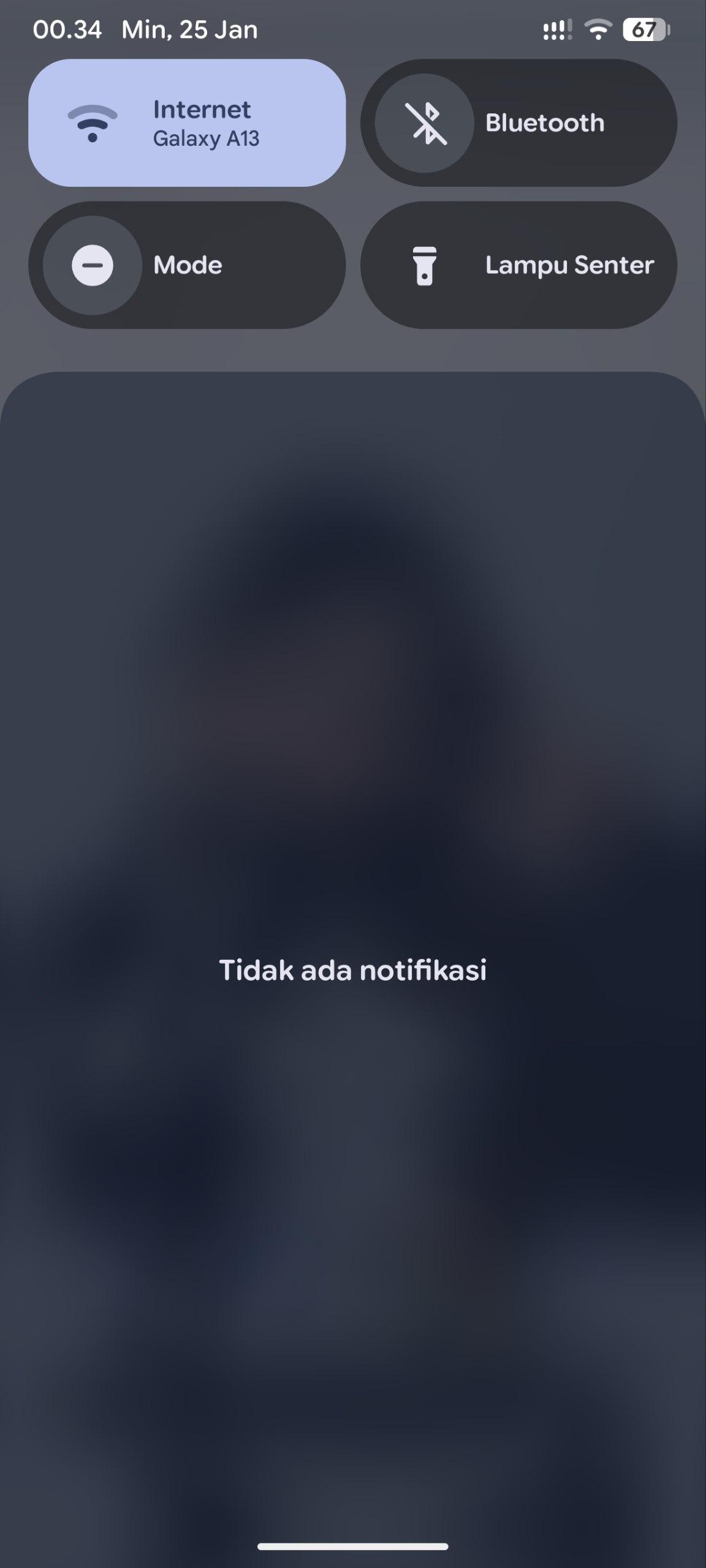Turn on Bluetooth

425,123
